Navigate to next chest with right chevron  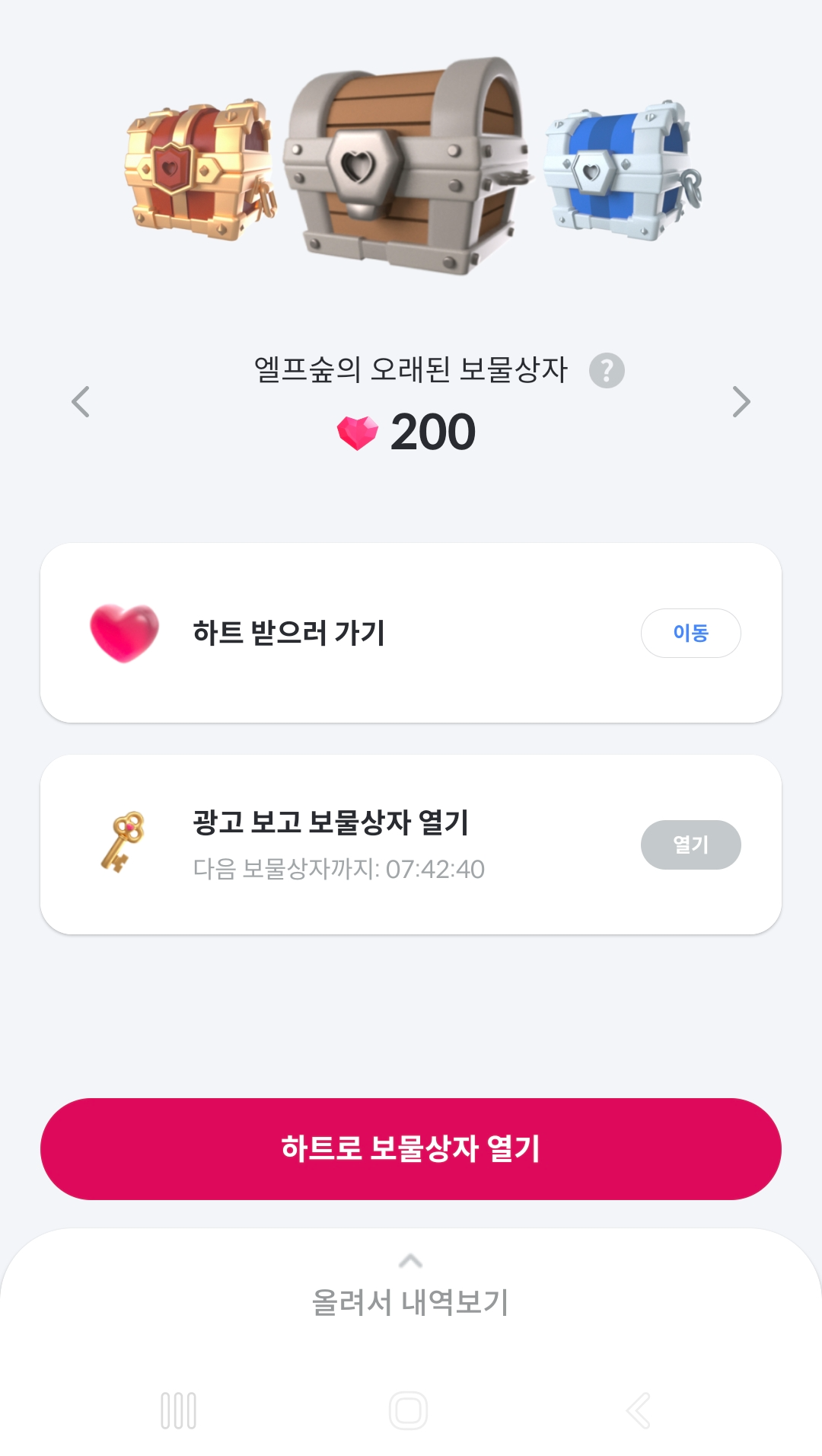[x=741, y=404]
